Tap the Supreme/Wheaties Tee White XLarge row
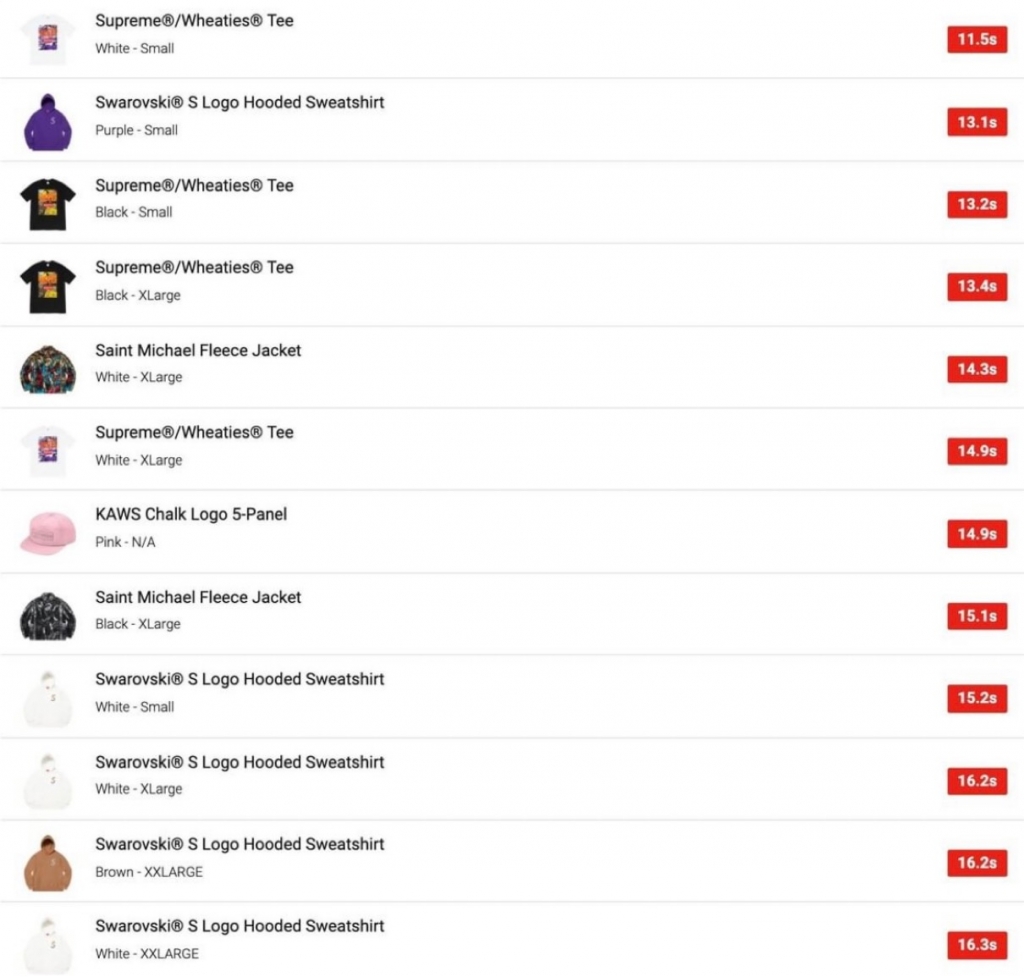 tap(194, 433)
